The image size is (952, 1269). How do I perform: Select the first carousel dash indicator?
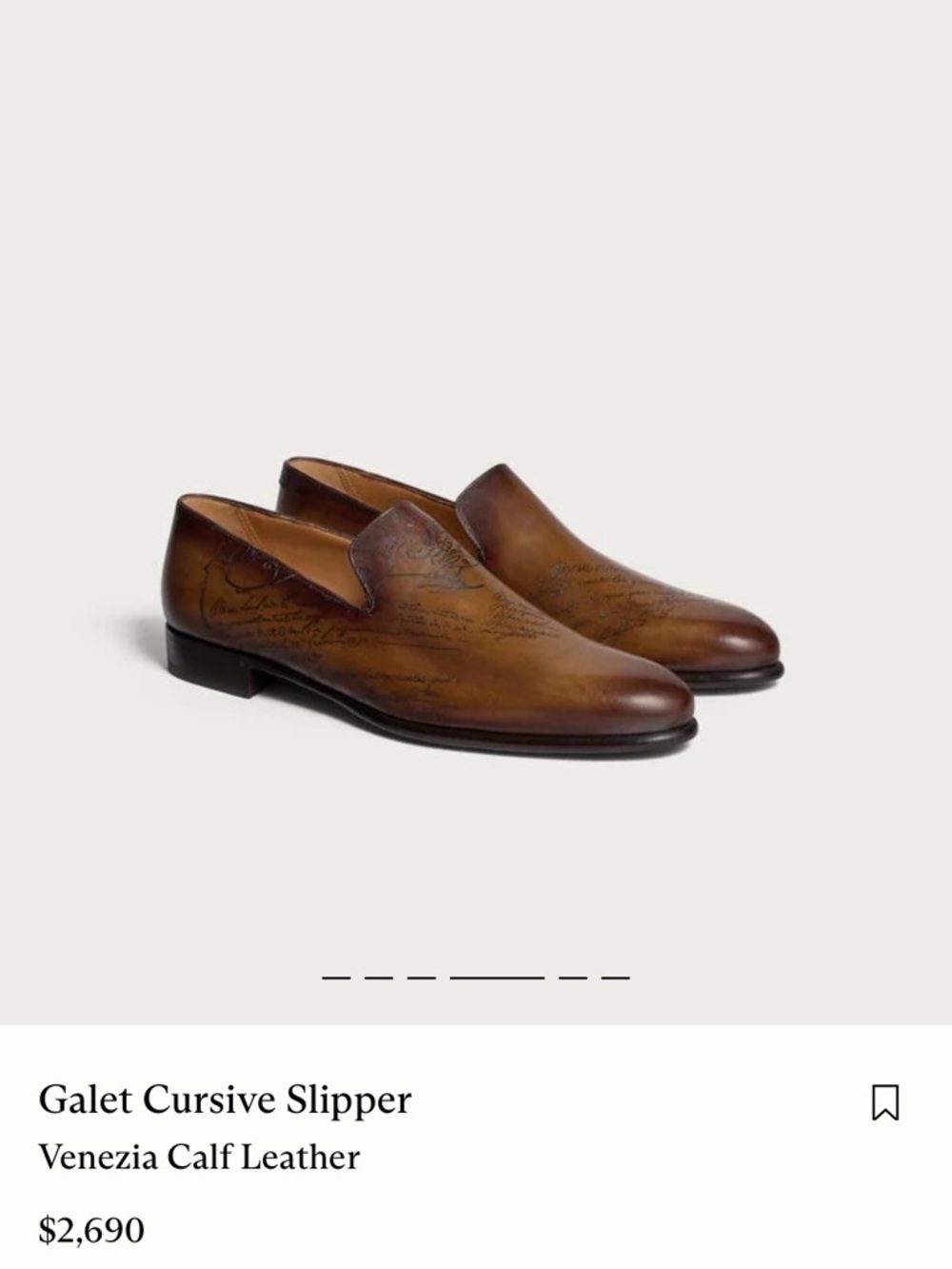point(336,978)
